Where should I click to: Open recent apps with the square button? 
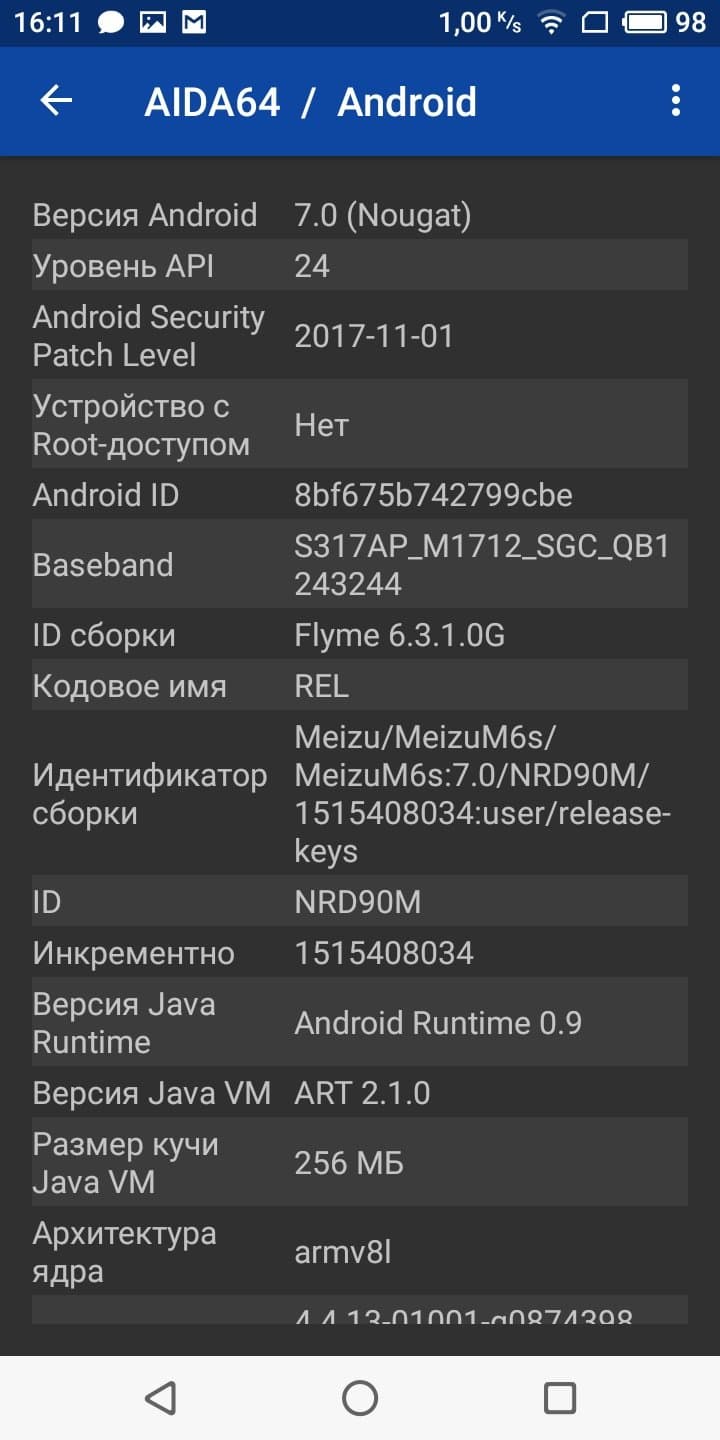coord(559,1397)
